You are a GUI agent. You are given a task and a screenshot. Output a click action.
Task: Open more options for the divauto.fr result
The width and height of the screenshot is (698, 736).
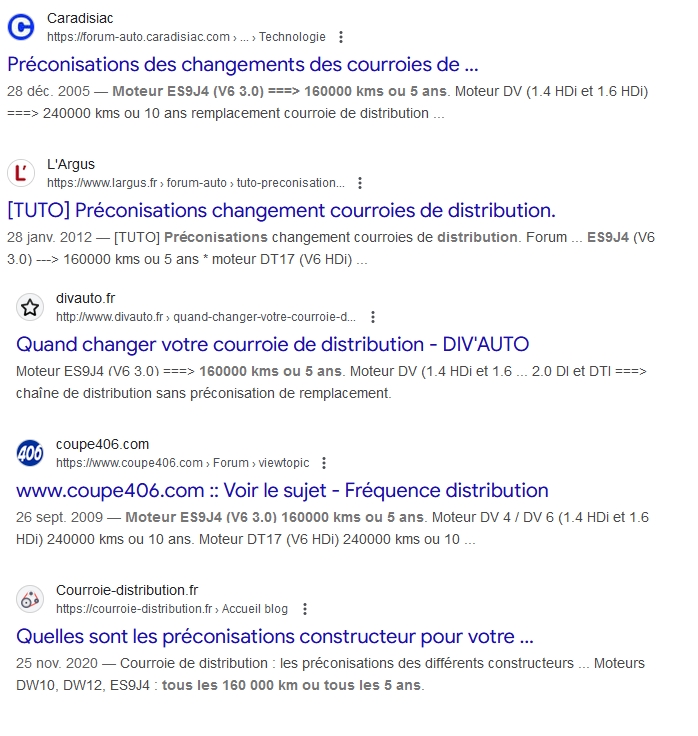click(373, 317)
